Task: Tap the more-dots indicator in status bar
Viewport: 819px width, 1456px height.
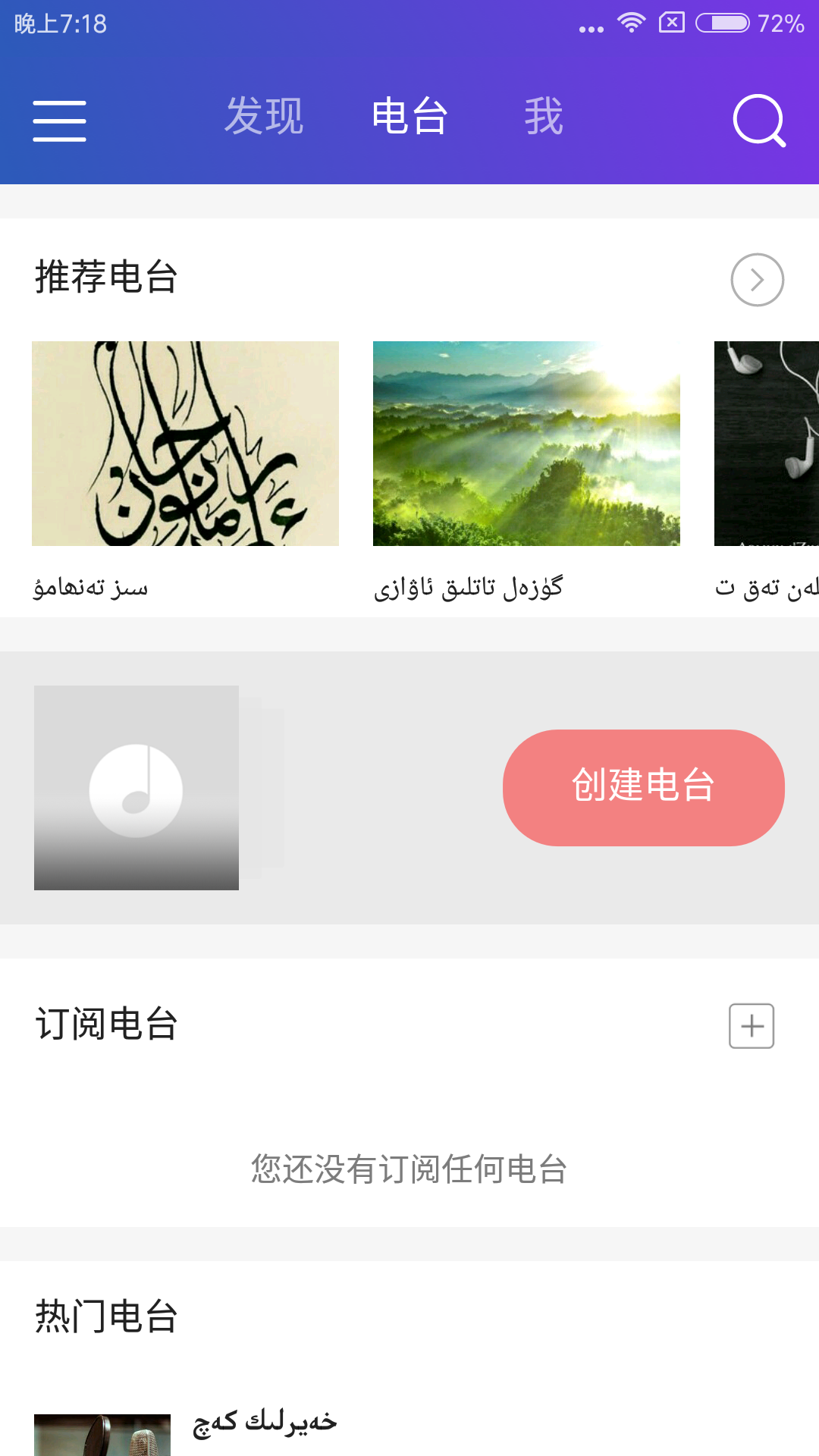Action: [x=591, y=24]
